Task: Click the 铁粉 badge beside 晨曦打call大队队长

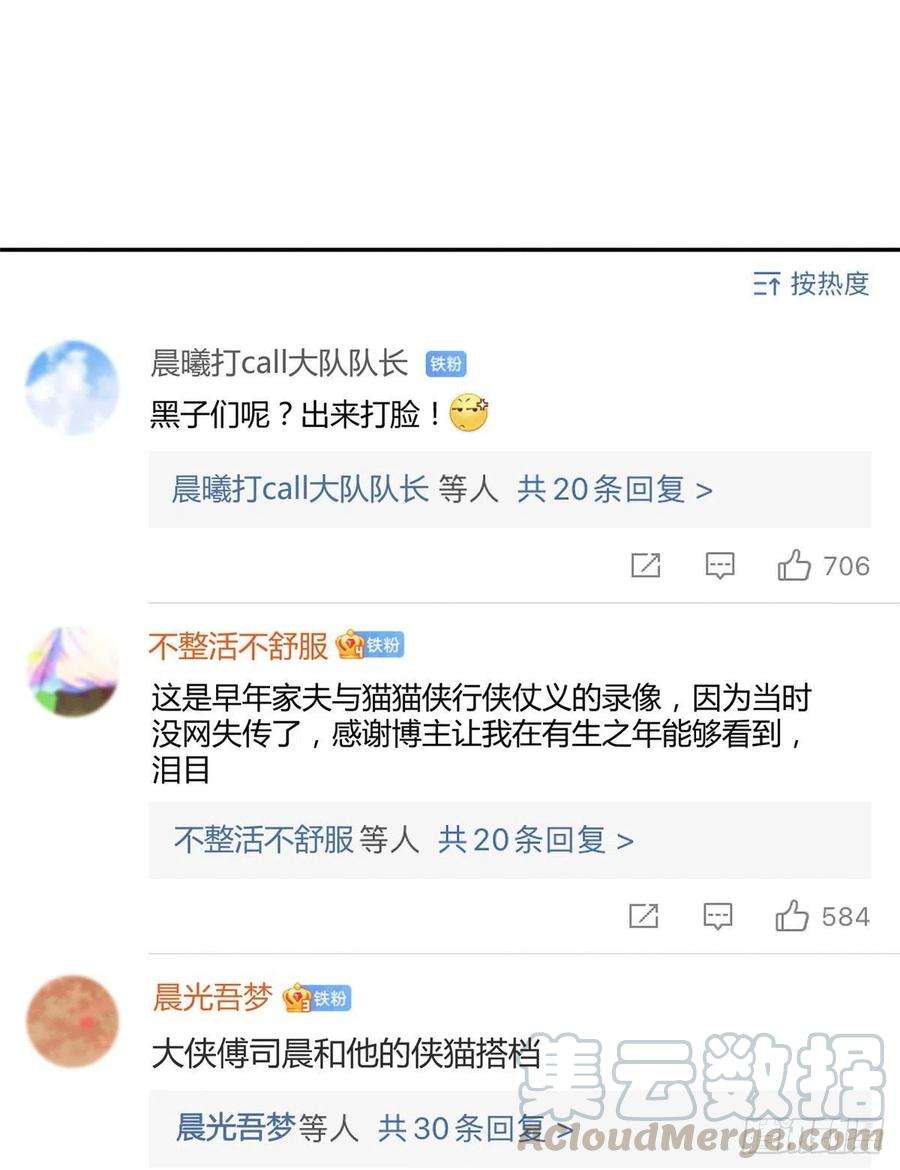Action: click(x=447, y=365)
